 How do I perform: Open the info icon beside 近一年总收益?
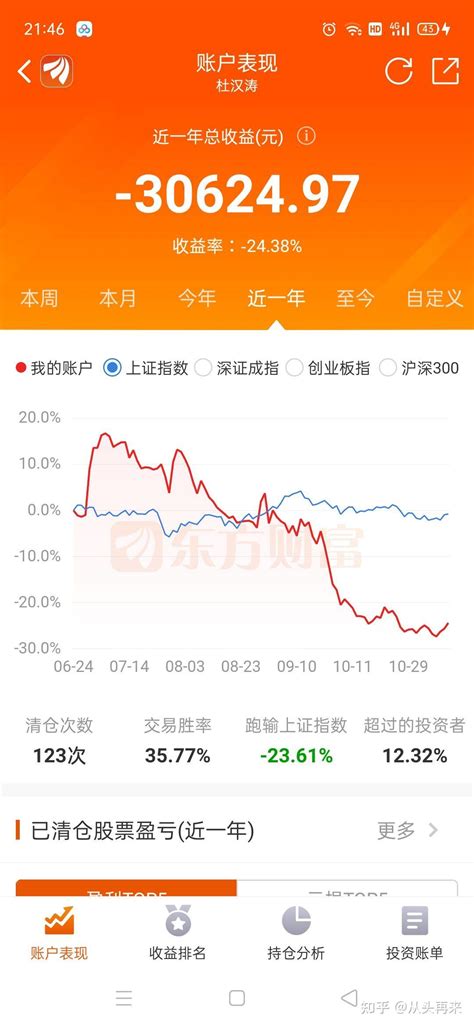(x=306, y=136)
